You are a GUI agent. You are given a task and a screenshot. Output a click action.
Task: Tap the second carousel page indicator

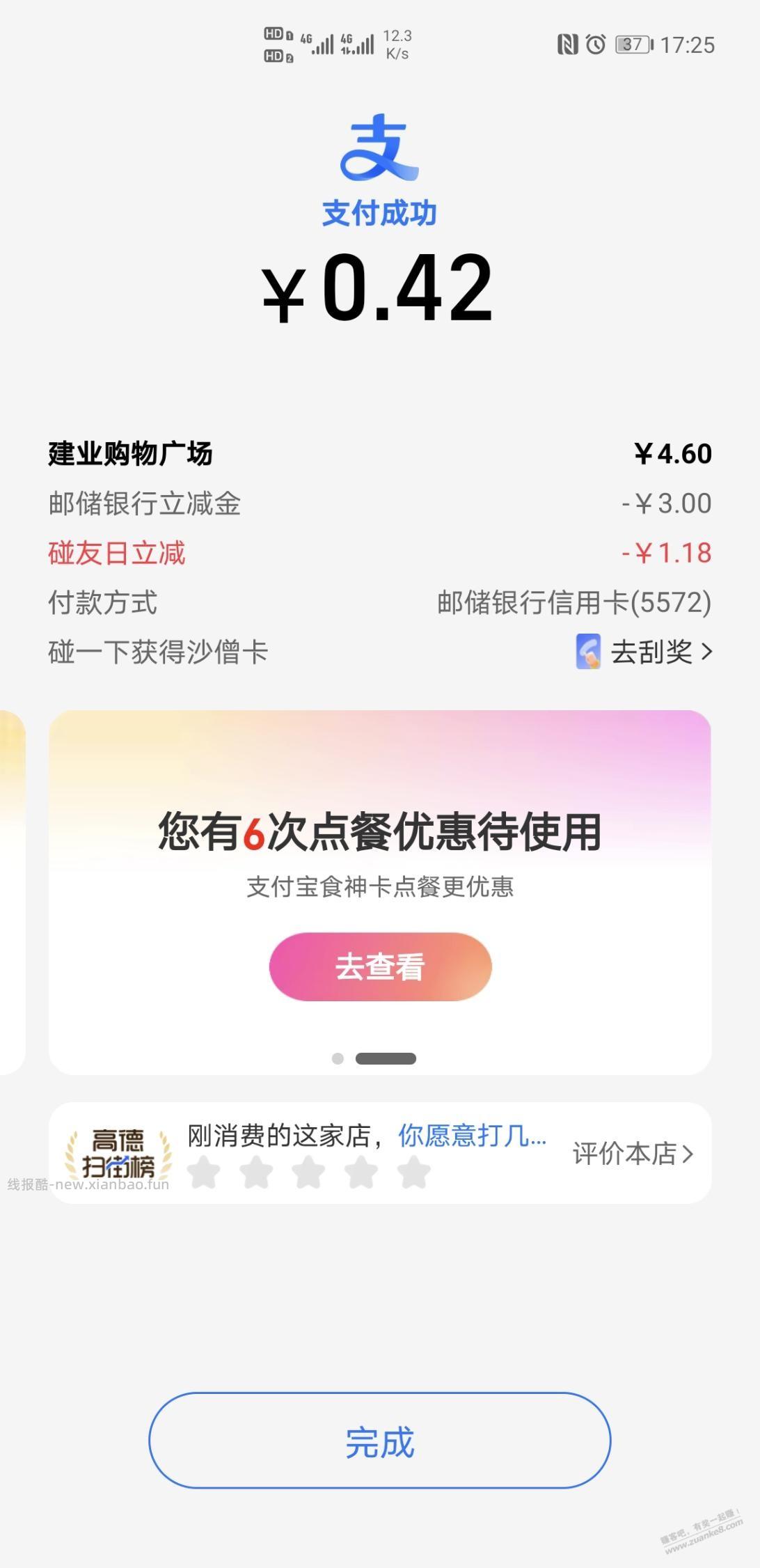click(x=385, y=1058)
